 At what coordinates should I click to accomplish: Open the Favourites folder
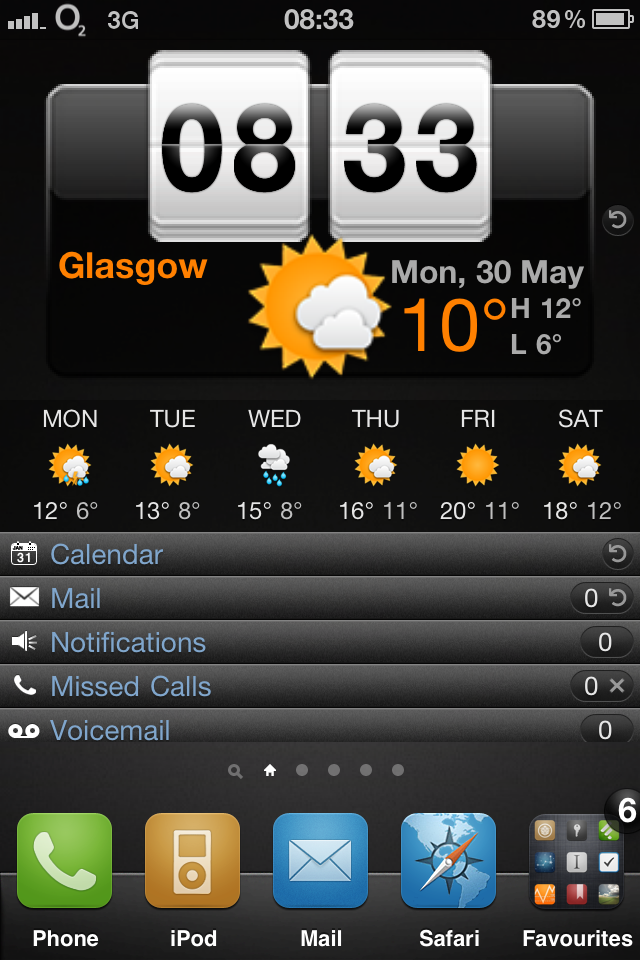tap(577, 862)
